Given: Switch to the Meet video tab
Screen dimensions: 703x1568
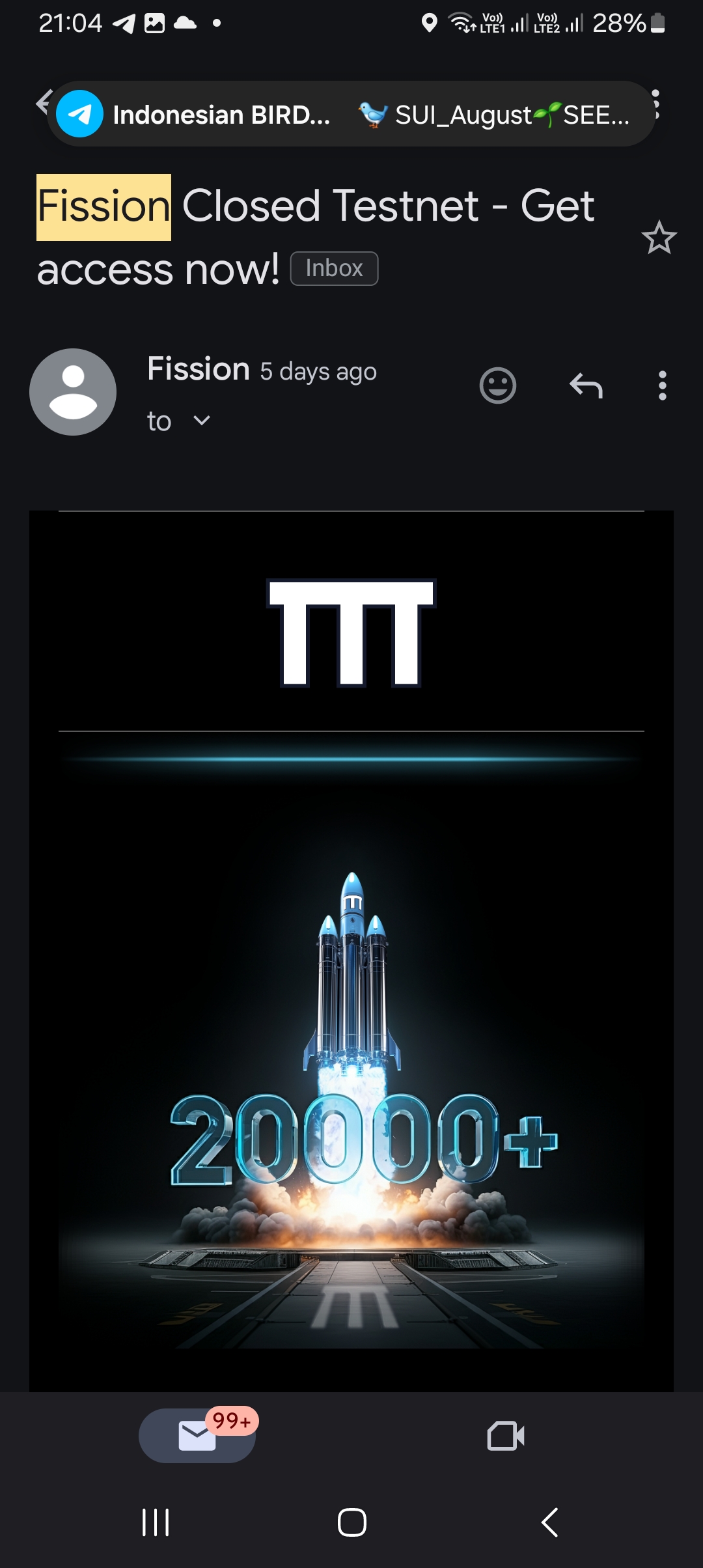Looking at the screenshot, I should (x=506, y=1436).
